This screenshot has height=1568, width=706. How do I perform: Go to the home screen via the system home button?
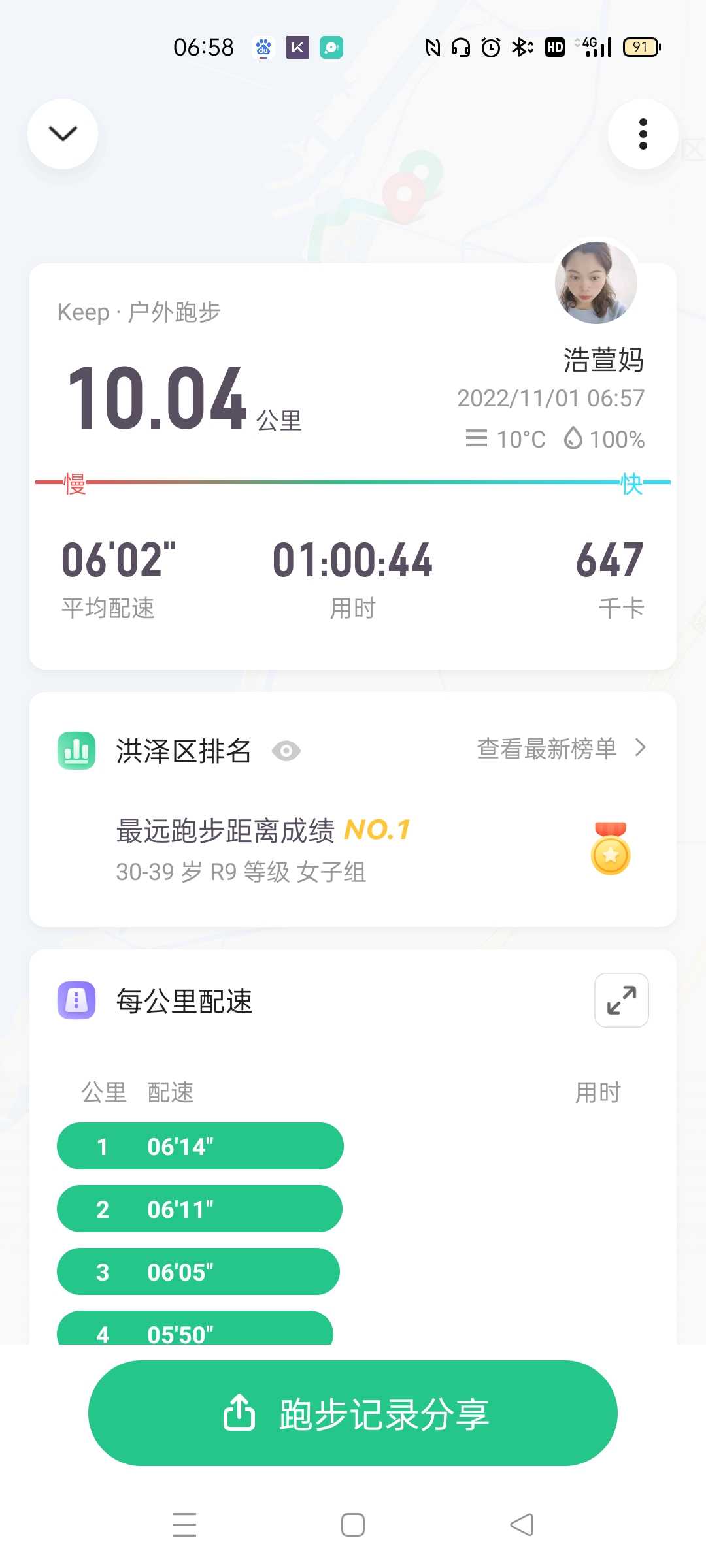353,1525
